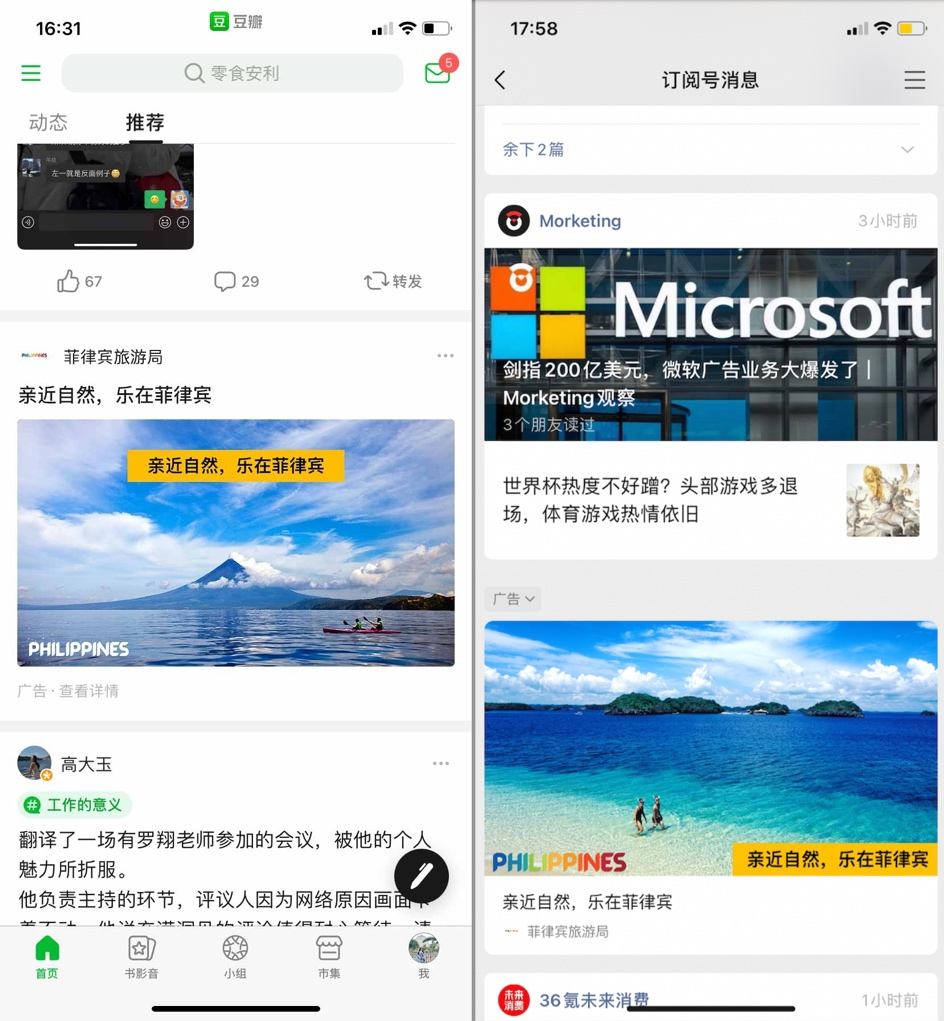This screenshot has height=1021, width=944.
Task: Like the post with 67 likes
Action: coord(78,281)
